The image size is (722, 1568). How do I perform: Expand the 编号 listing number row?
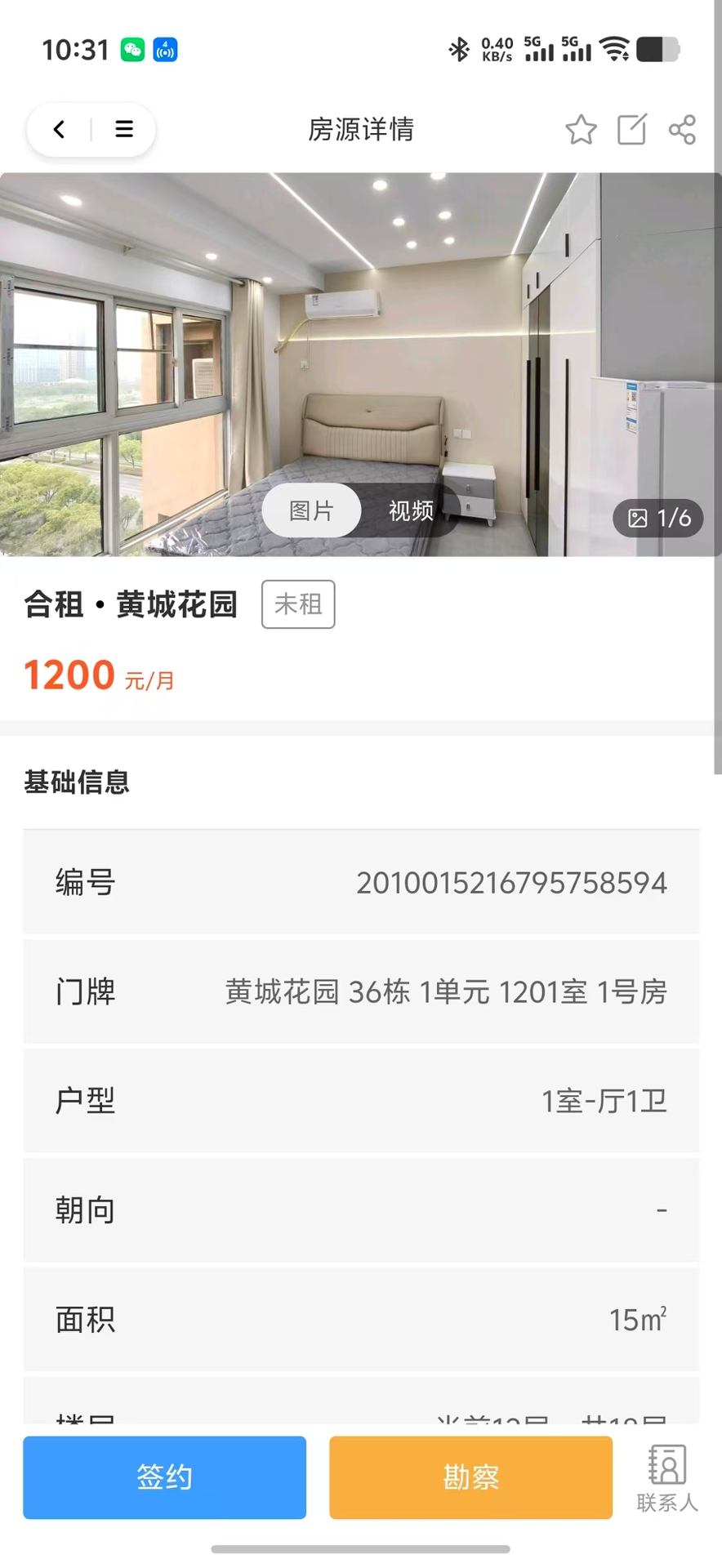coord(361,882)
